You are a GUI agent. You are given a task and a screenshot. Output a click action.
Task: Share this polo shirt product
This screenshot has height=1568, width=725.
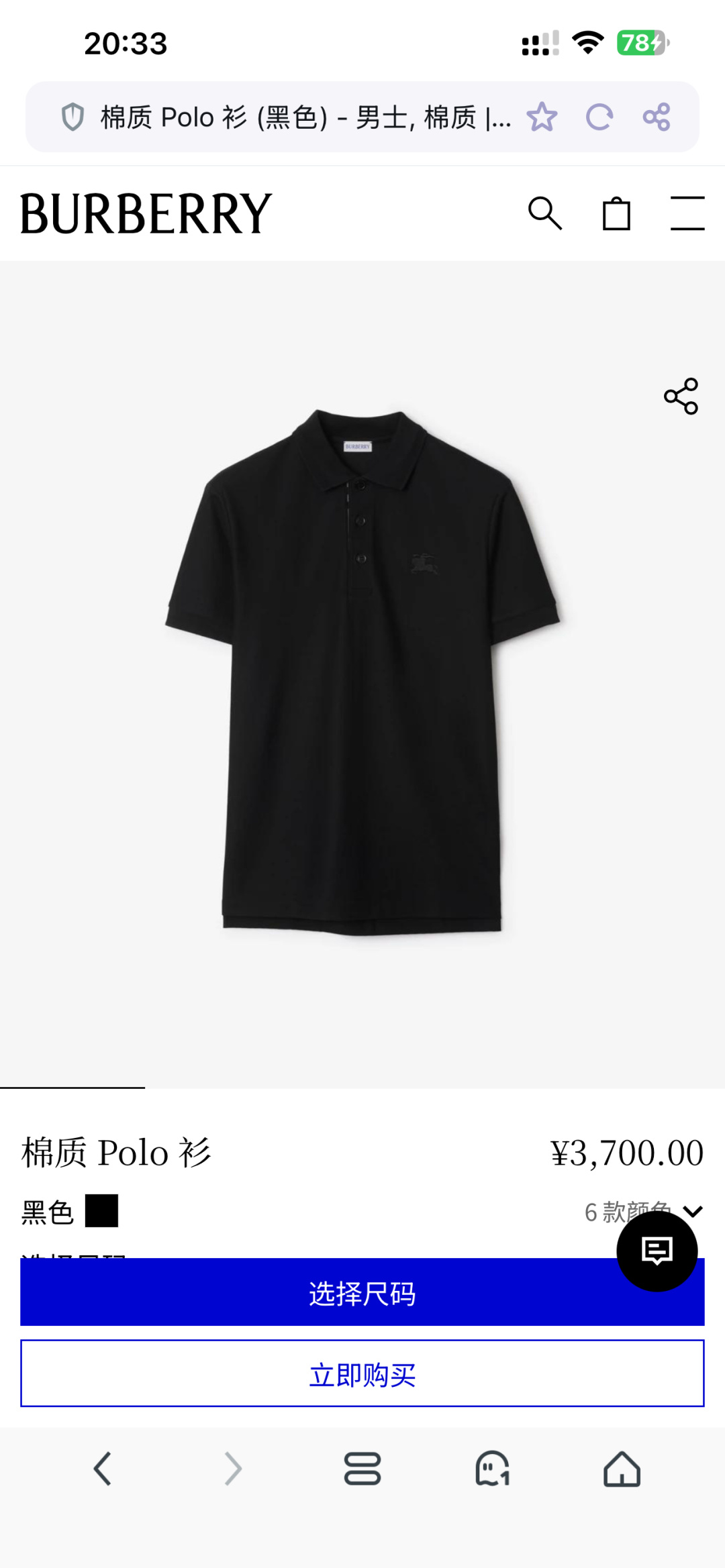[681, 396]
